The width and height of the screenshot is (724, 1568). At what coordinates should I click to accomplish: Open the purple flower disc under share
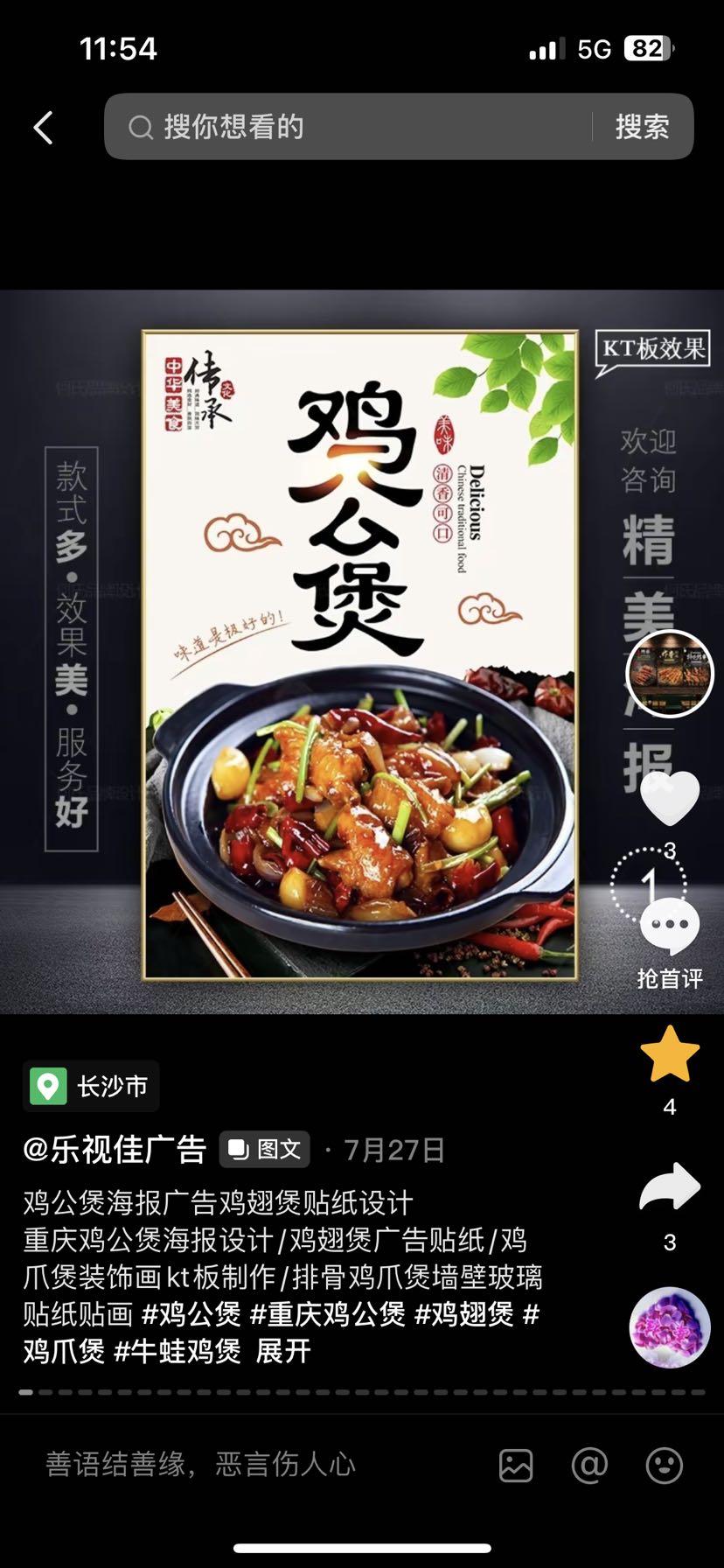click(x=670, y=1327)
